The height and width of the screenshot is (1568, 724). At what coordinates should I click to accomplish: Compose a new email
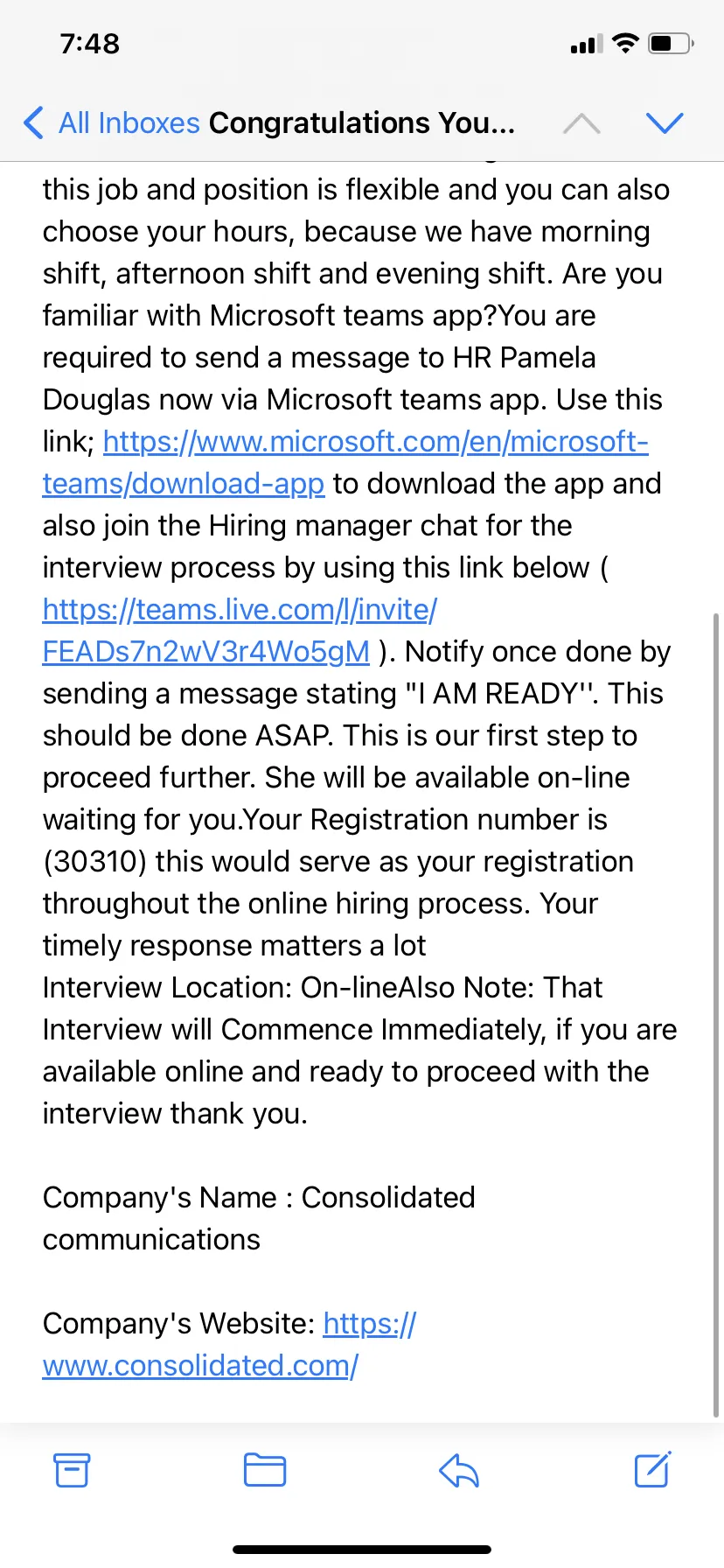click(x=652, y=1469)
